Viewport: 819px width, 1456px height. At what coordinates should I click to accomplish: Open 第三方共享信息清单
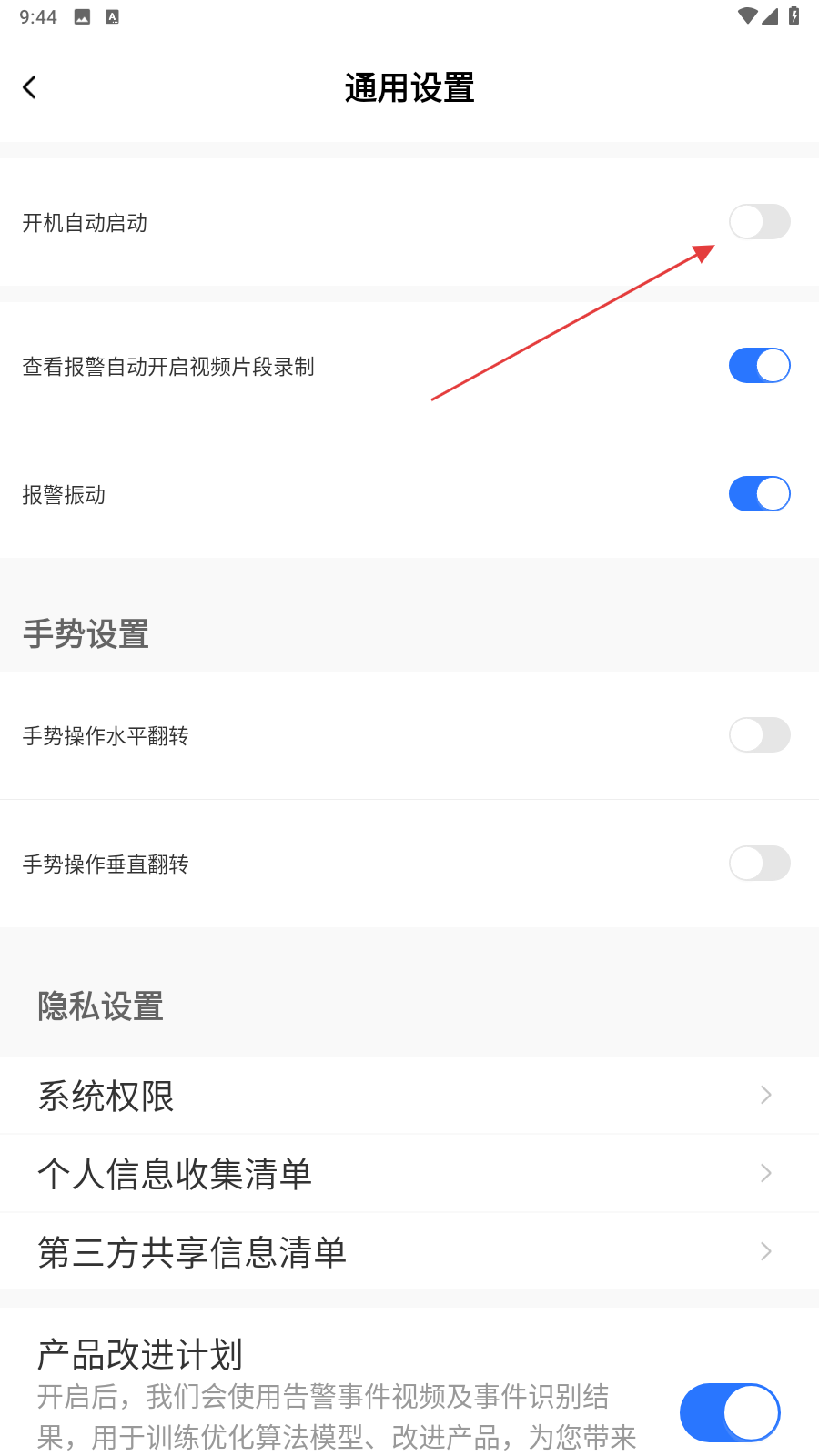click(x=409, y=1252)
